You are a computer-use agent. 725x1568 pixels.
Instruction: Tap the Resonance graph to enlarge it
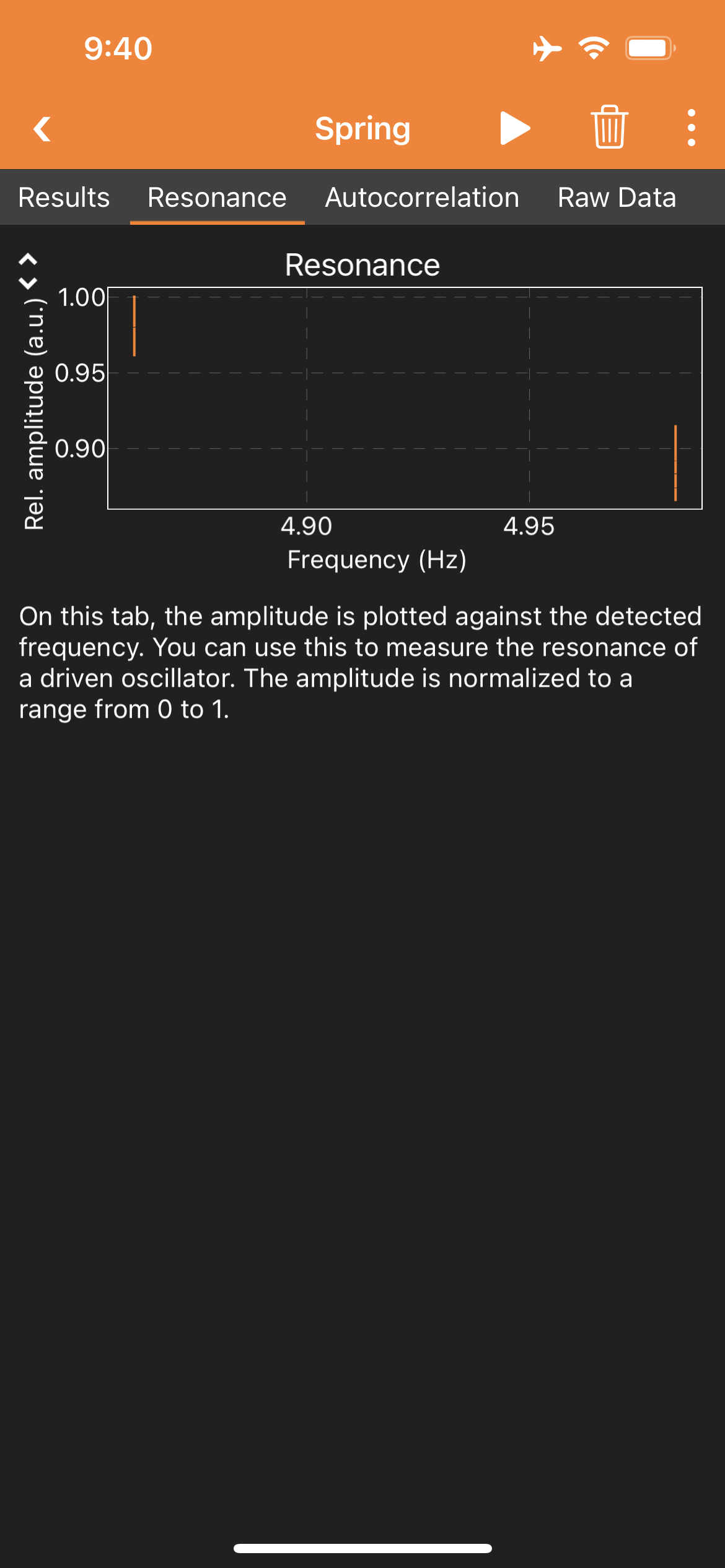405,398
